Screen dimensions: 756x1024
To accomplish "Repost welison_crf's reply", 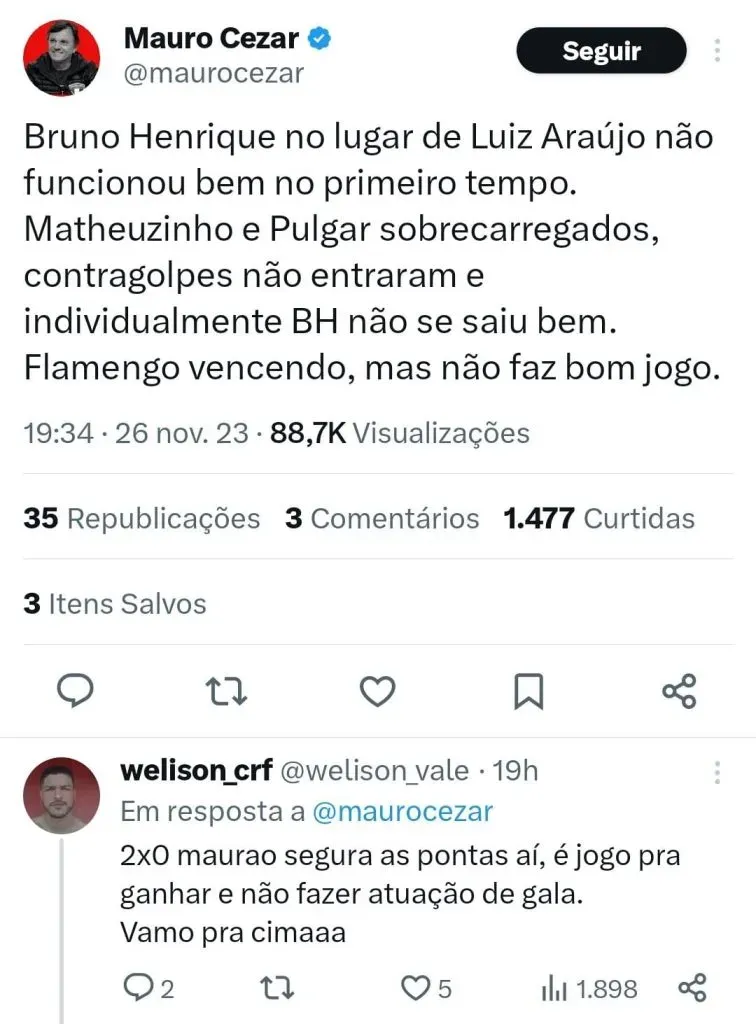I will click(x=277, y=989).
